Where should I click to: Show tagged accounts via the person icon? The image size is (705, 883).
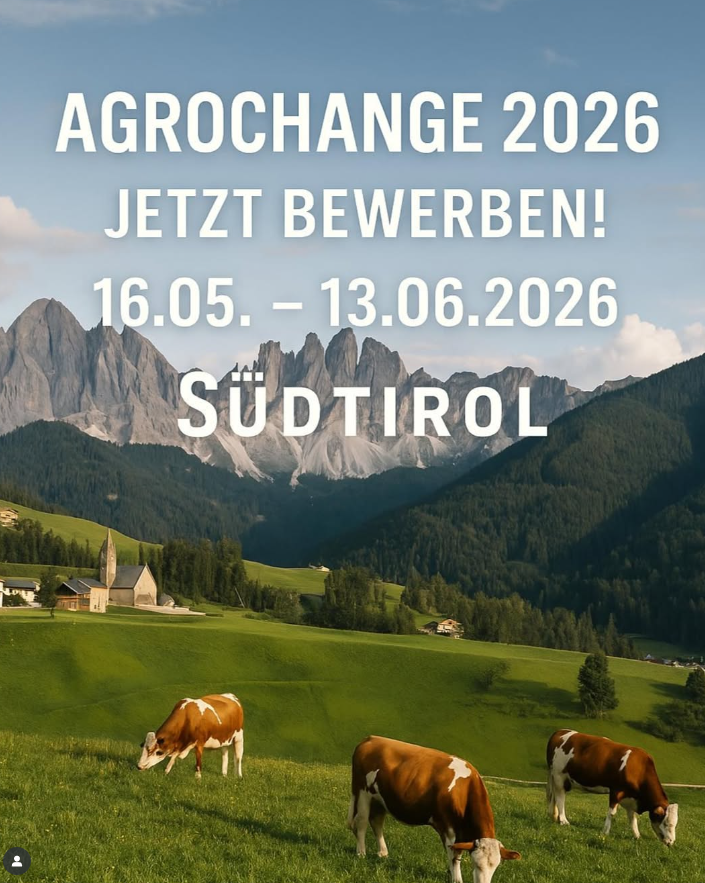(x=17, y=860)
